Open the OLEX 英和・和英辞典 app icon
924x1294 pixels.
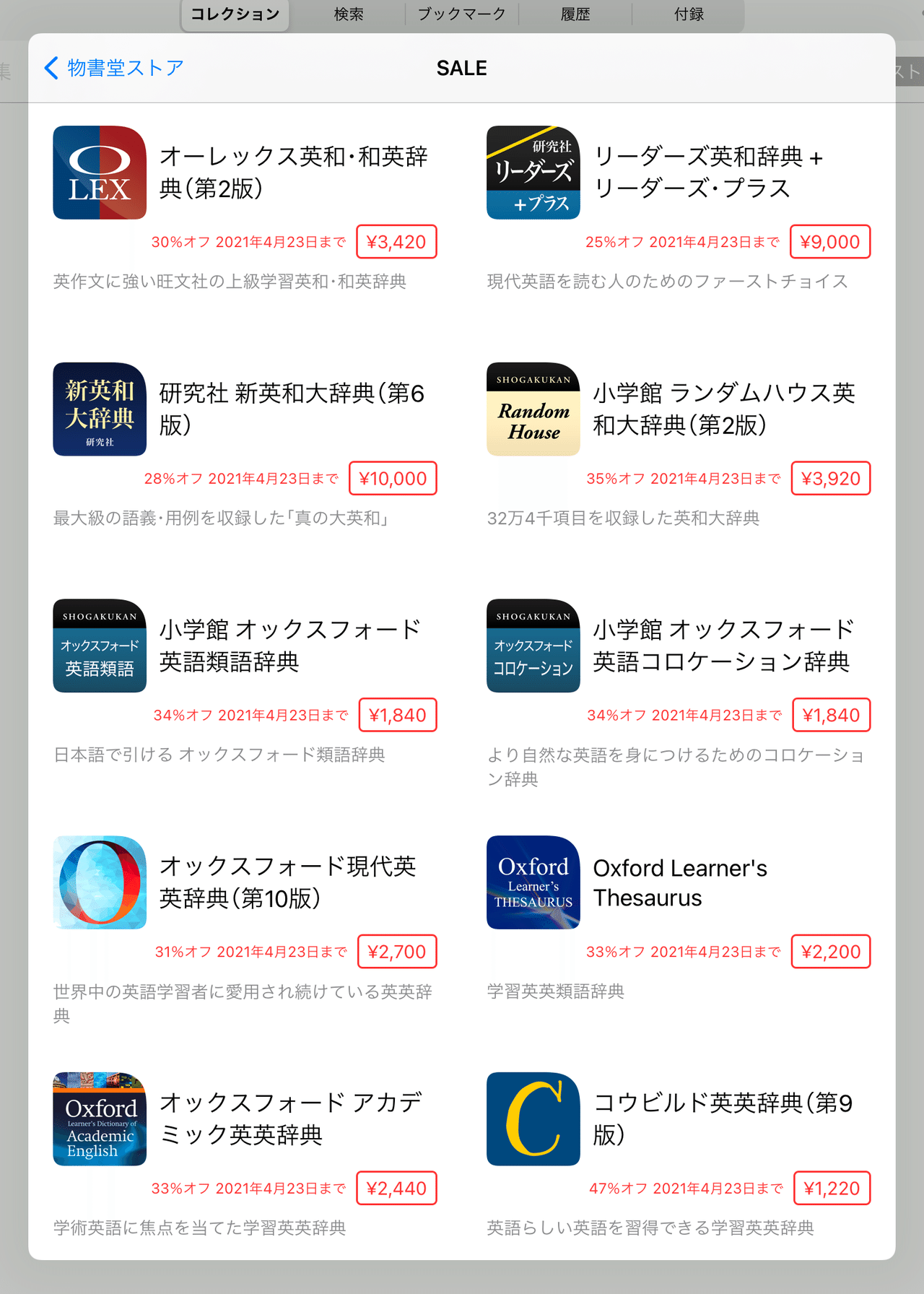99,173
